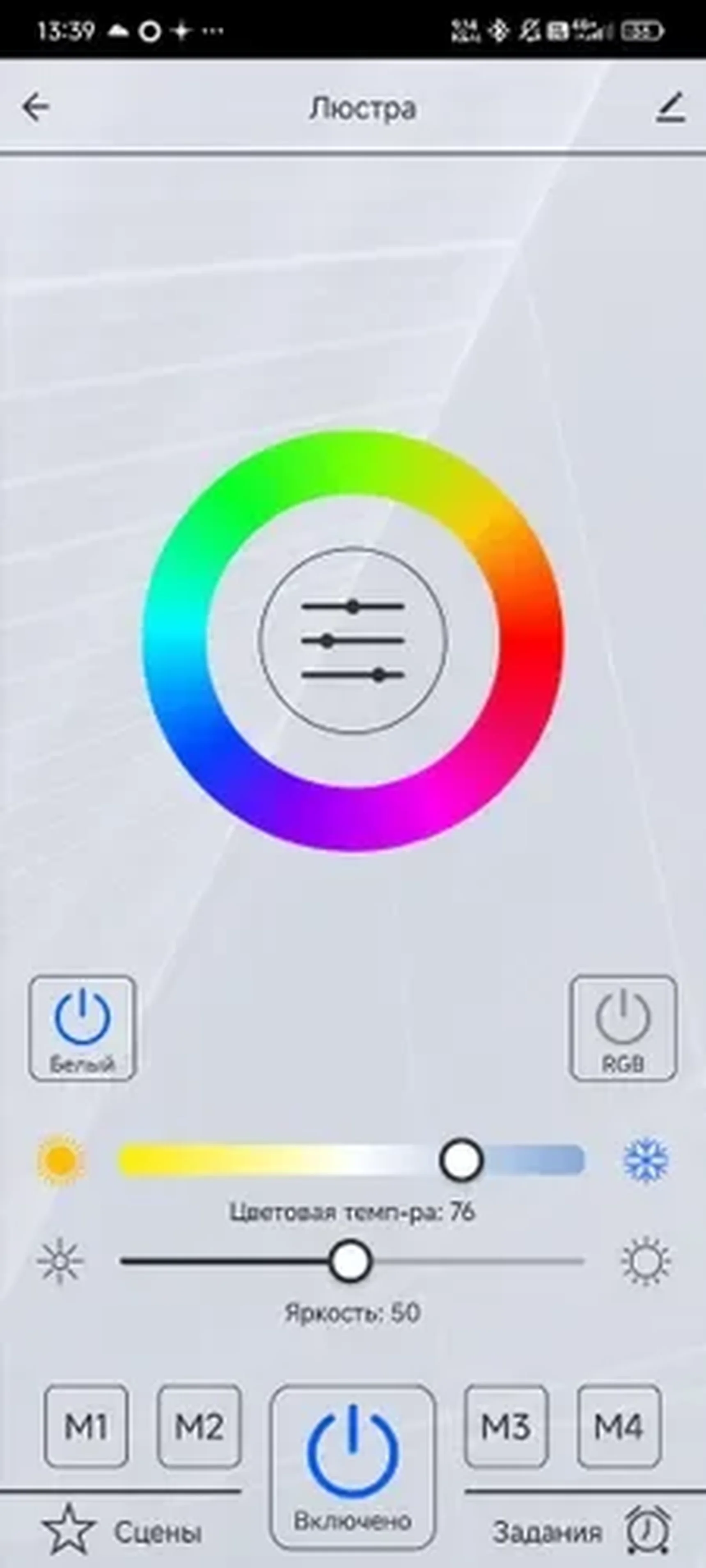Image resolution: width=706 pixels, height=1568 pixels.
Task: Open the edit pencil for Люстра
Action: coord(670,108)
